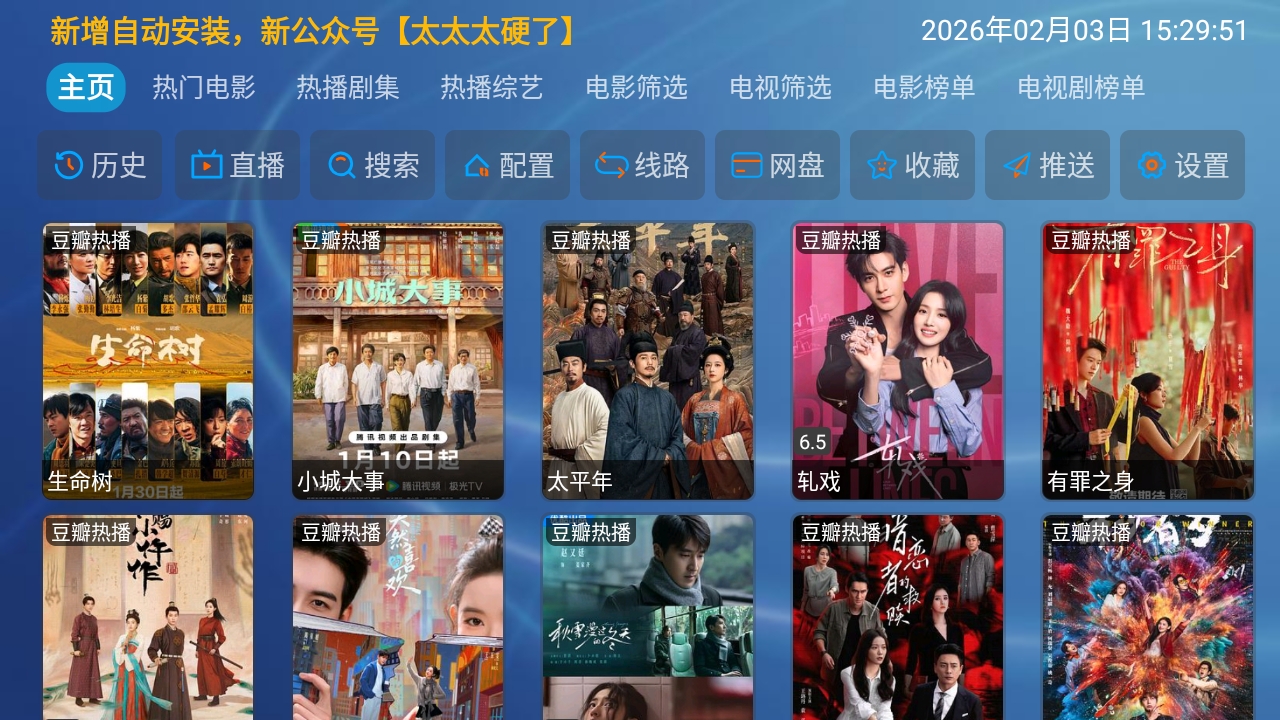Switch to the 热门电影 tab
Screen dimensions: 1280x720
pyautogui.click(x=204, y=88)
